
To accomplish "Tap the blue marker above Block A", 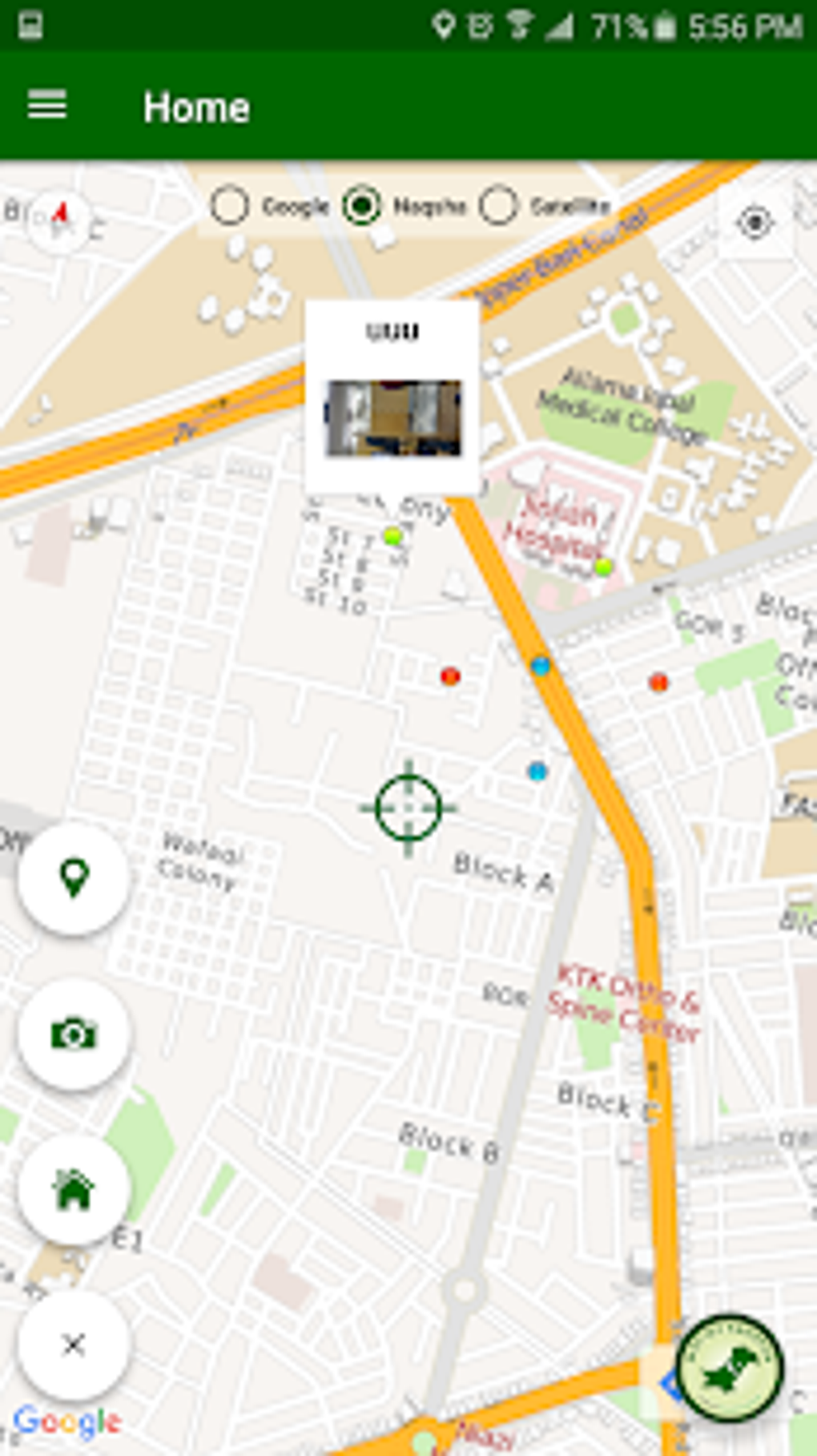I will pos(537,772).
